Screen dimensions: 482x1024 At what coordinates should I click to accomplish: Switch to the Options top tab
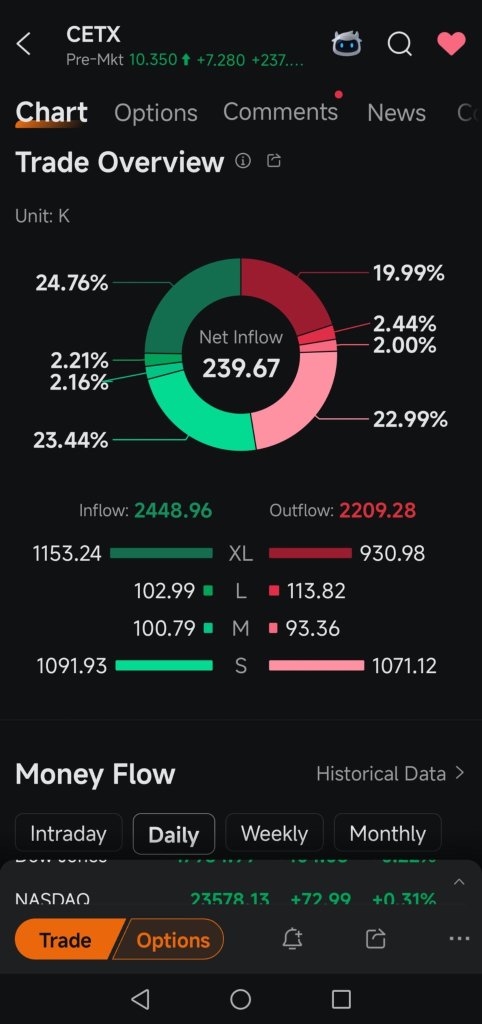click(155, 113)
